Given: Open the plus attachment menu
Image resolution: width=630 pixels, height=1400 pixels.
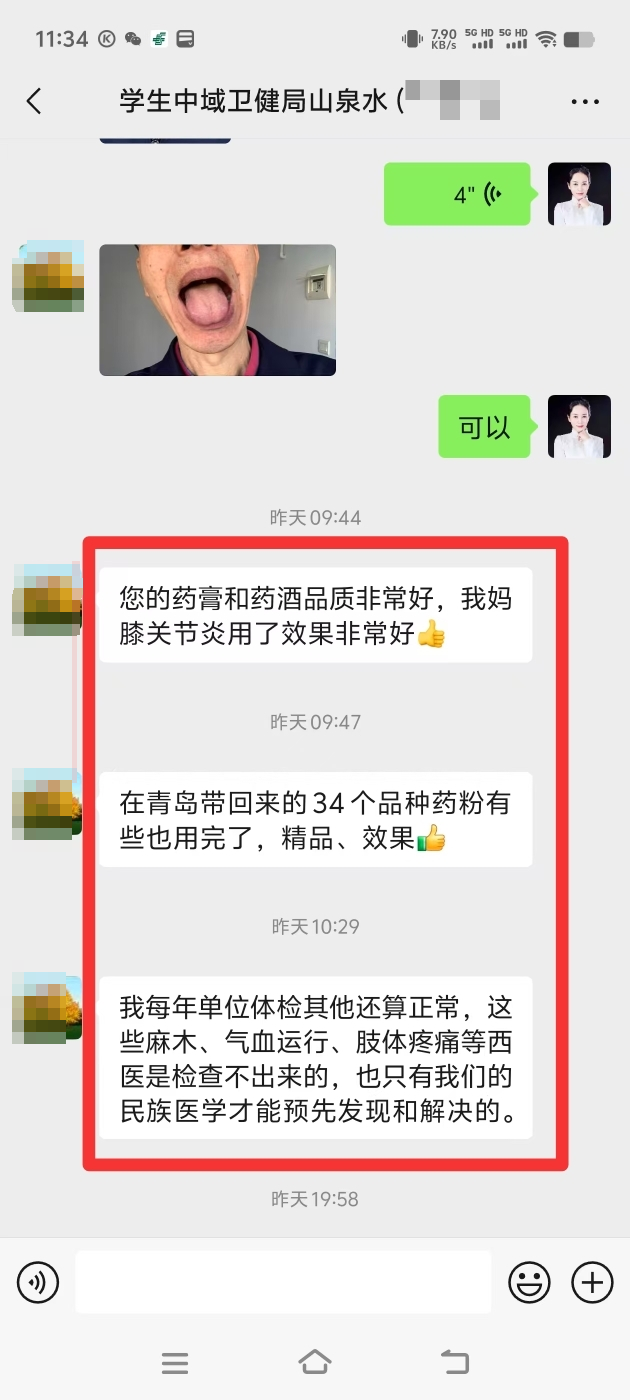Looking at the screenshot, I should coord(591,1282).
